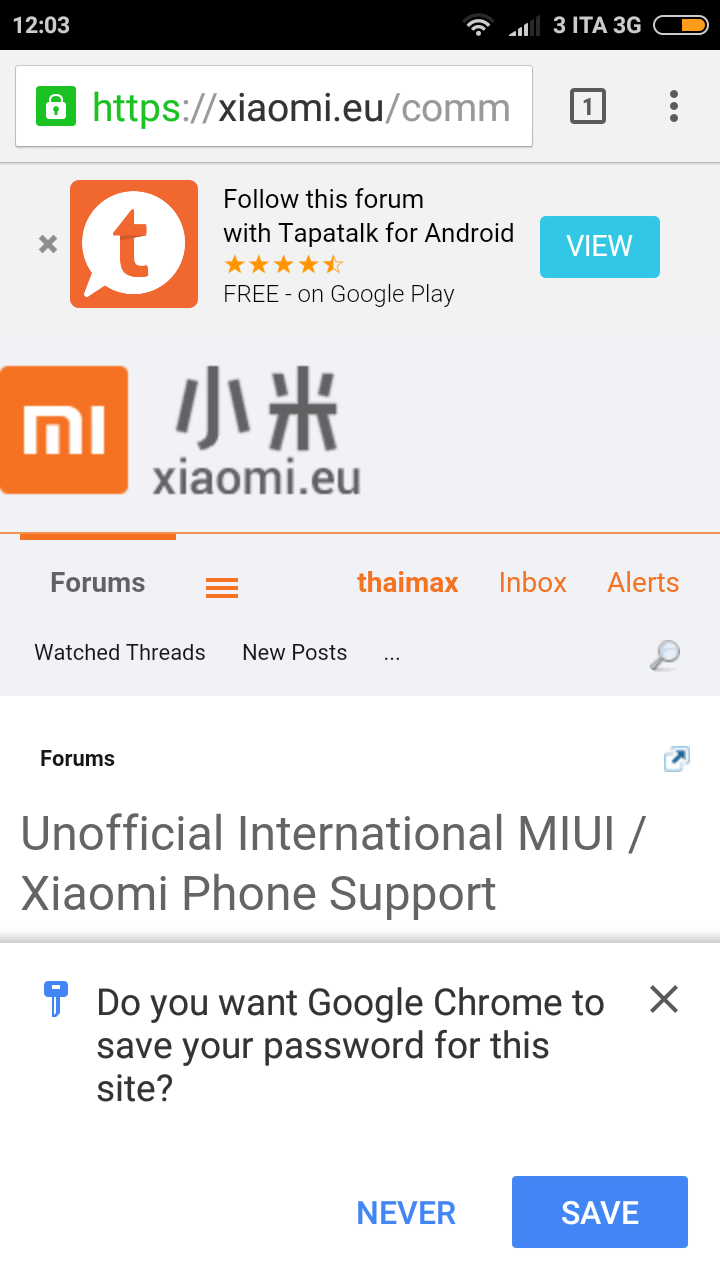Open the orange hamburger menu
Screen dimensions: 720x1280
click(222, 588)
